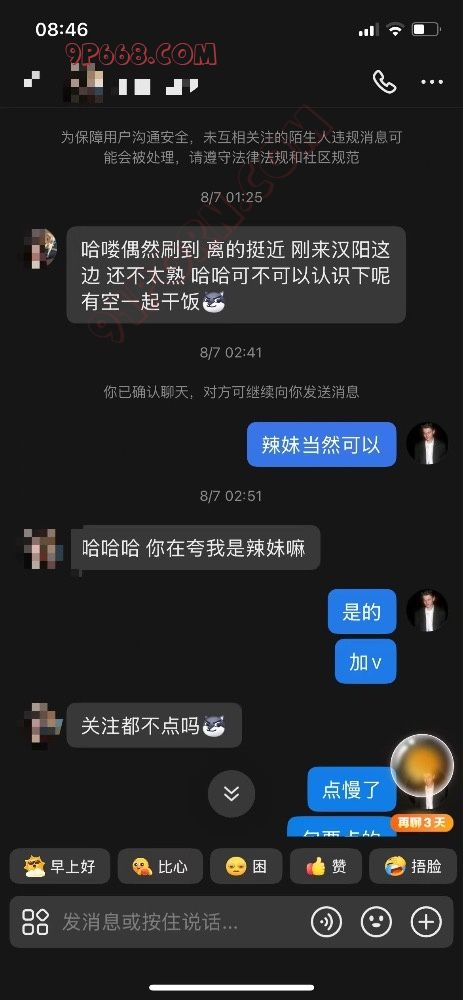Send the 捂脸 quick reply
463x1000 pixels.
(x=413, y=866)
